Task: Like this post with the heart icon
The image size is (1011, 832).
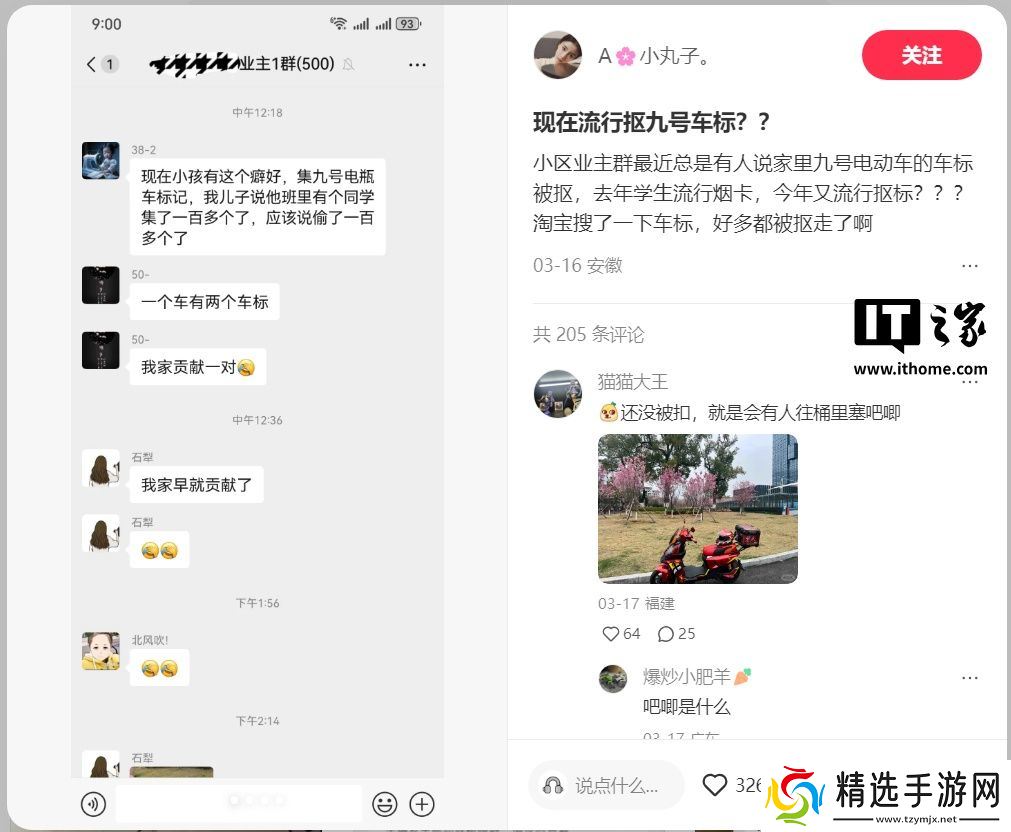Action: (714, 785)
